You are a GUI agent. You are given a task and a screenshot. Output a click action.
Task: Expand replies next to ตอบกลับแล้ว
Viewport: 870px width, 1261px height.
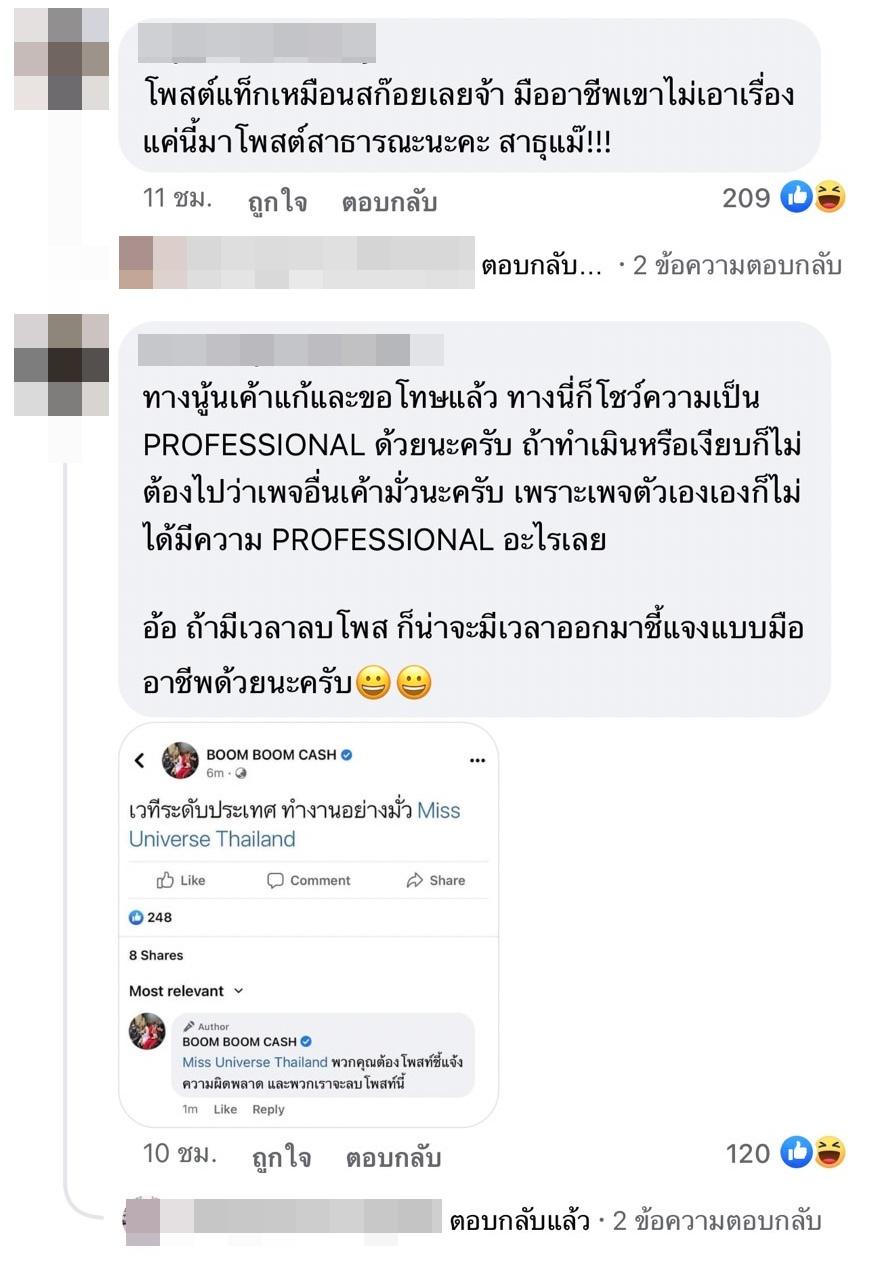(716, 1221)
